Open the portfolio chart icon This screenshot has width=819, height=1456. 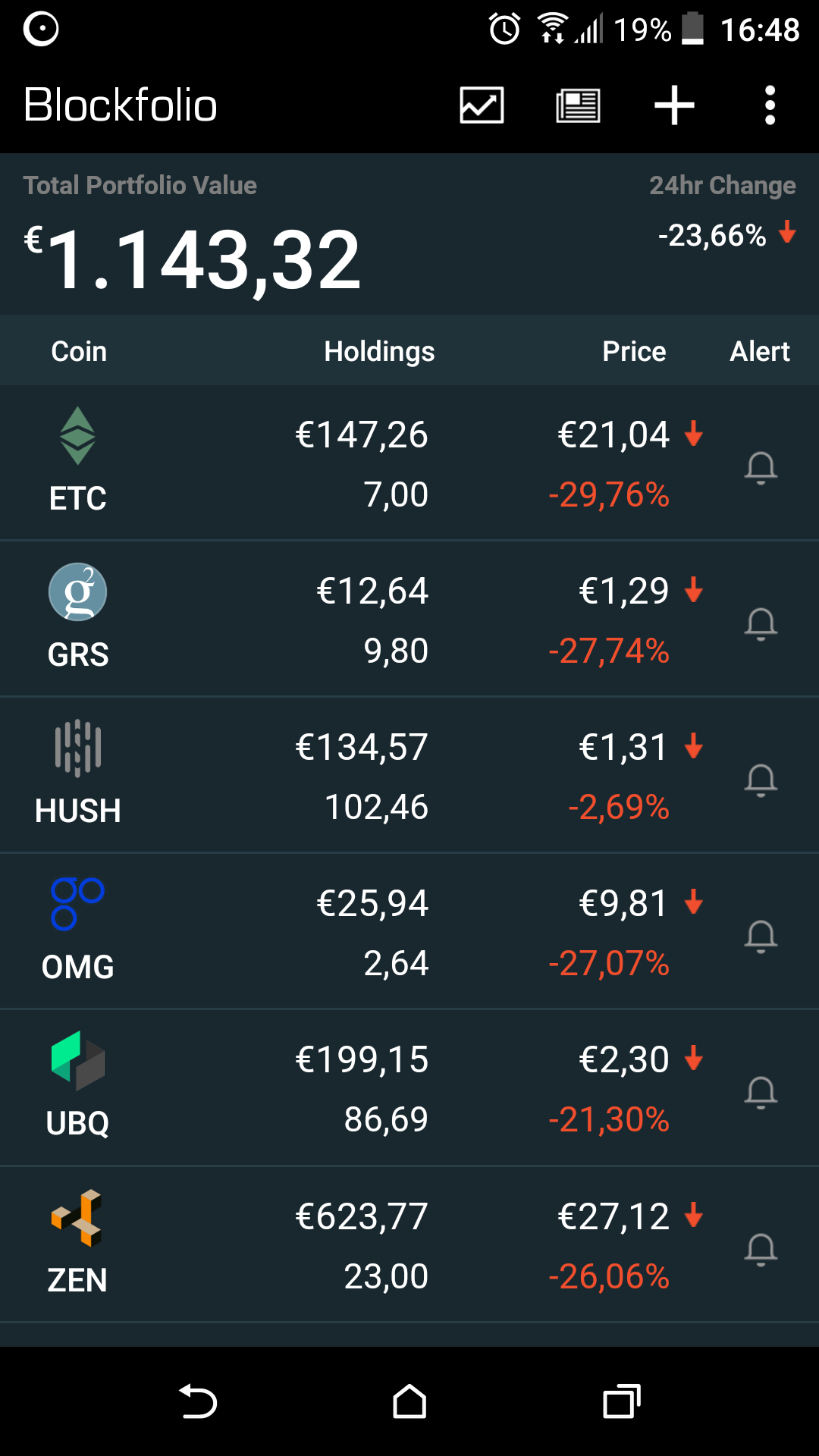click(x=482, y=105)
